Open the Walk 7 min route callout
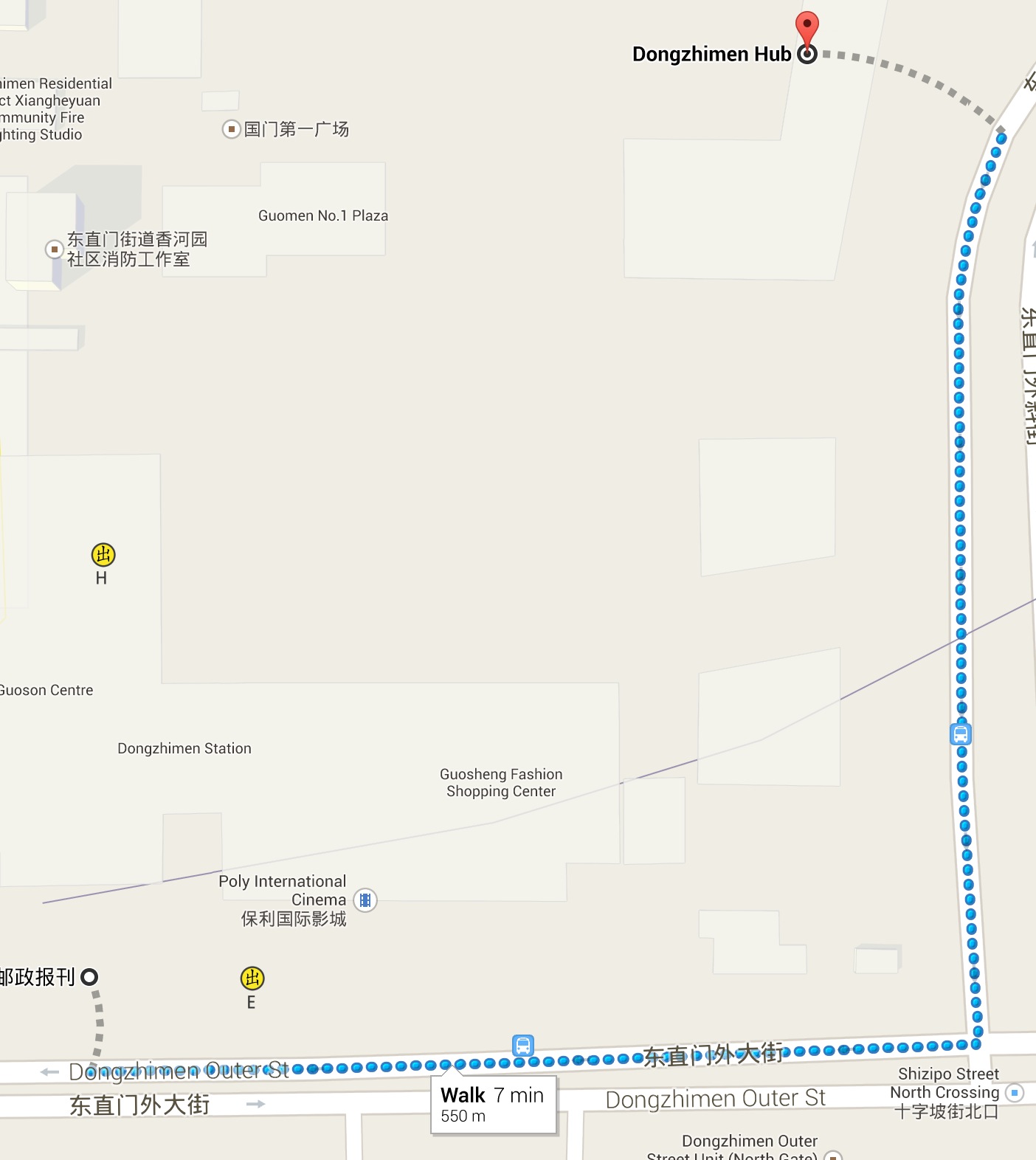The image size is (1036, 1160). (x=493, y=1104)
